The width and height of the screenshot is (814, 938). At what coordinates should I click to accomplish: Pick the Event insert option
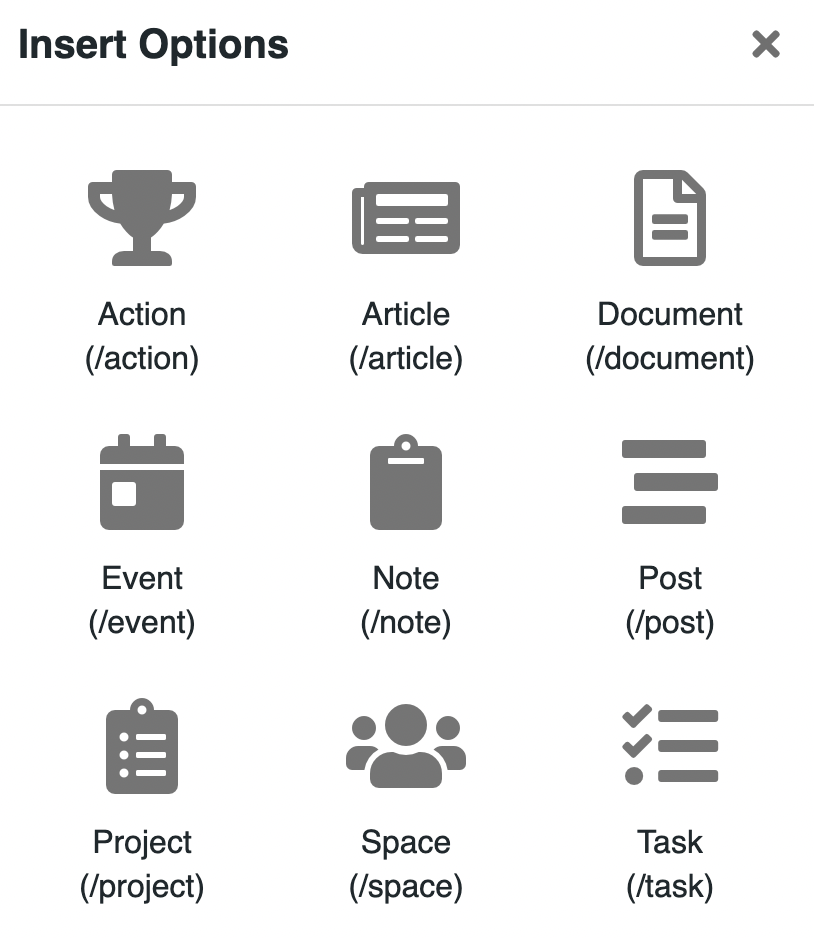coord(142,482)
